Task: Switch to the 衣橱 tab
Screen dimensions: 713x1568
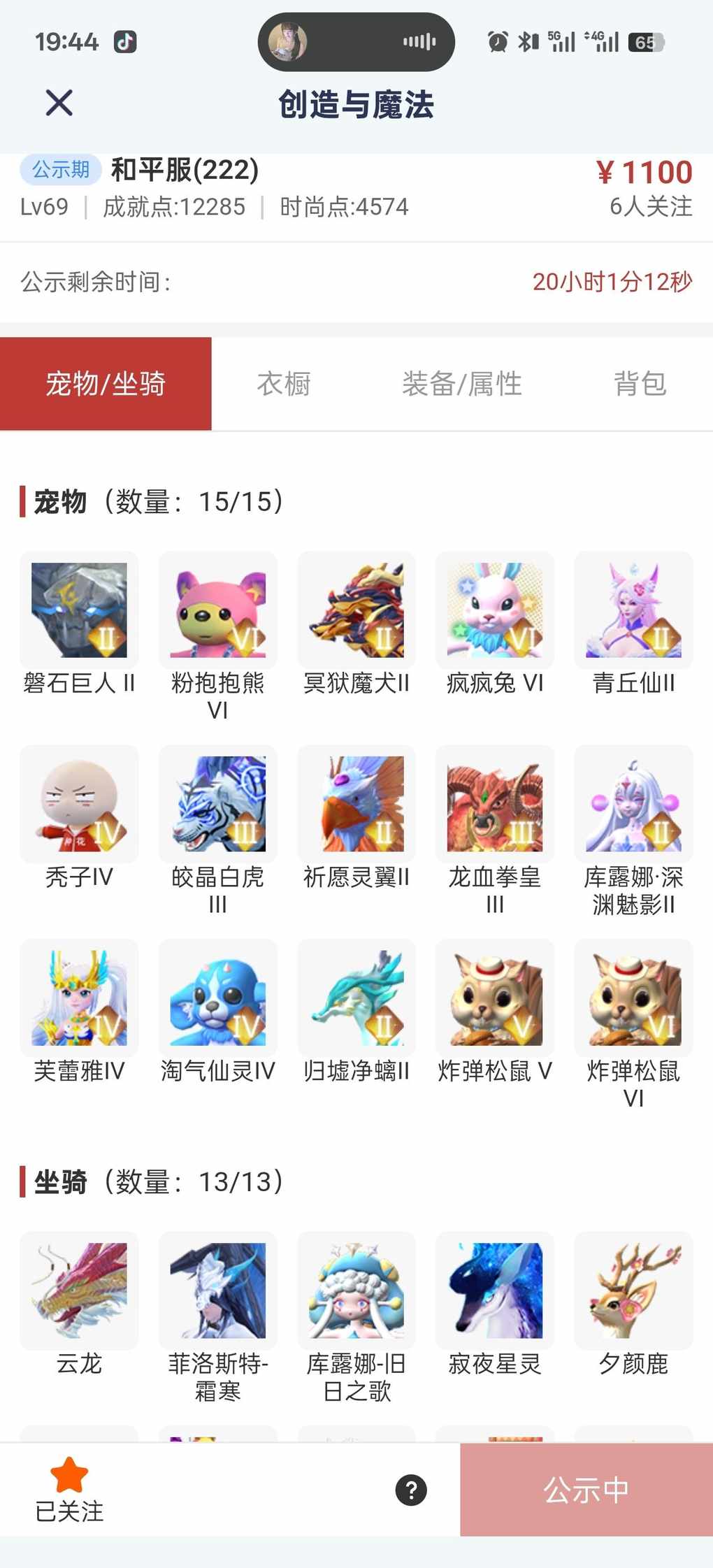Action: click(x=283, y=384)
